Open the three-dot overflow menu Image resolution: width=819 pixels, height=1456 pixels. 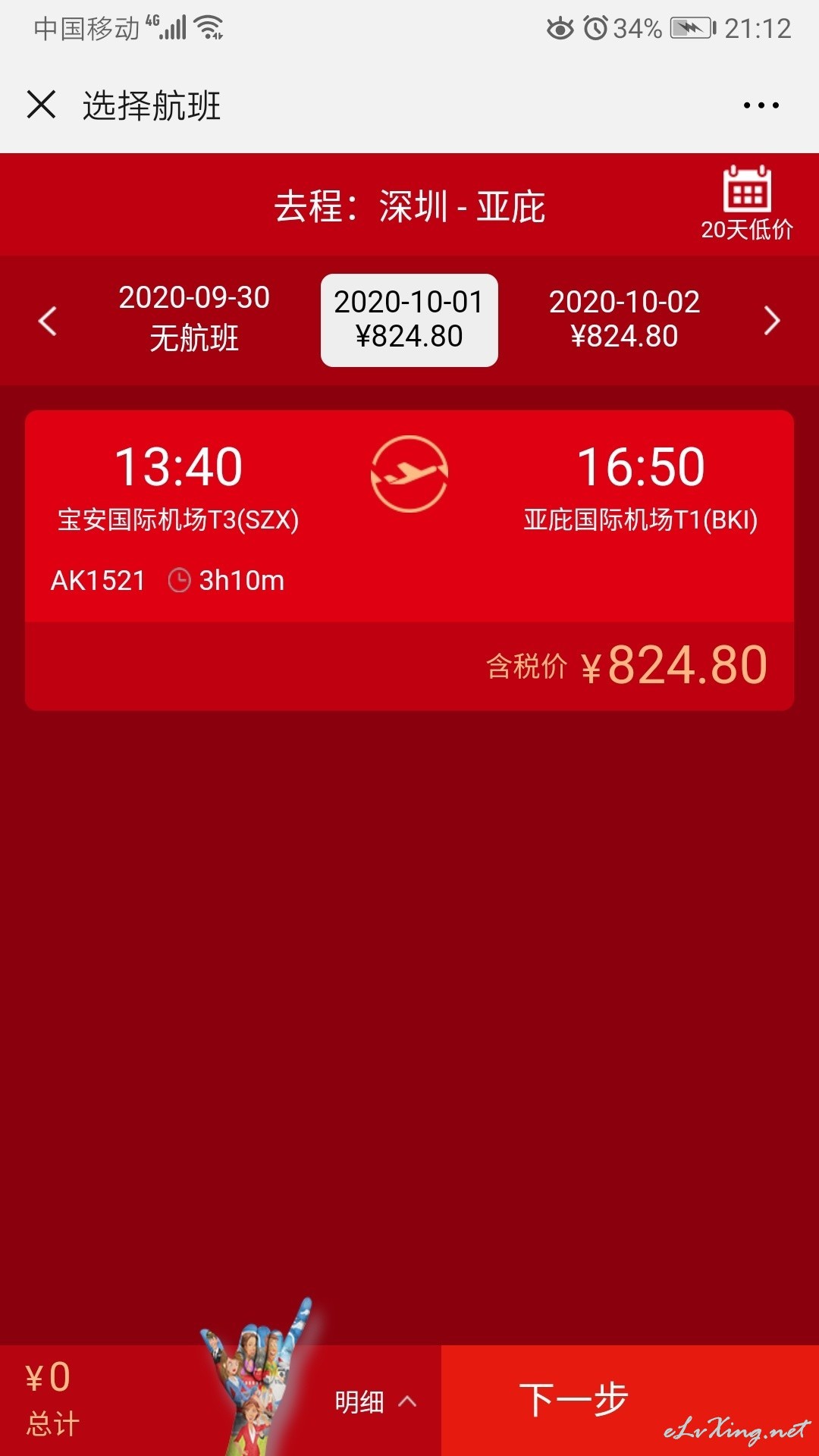761,105
